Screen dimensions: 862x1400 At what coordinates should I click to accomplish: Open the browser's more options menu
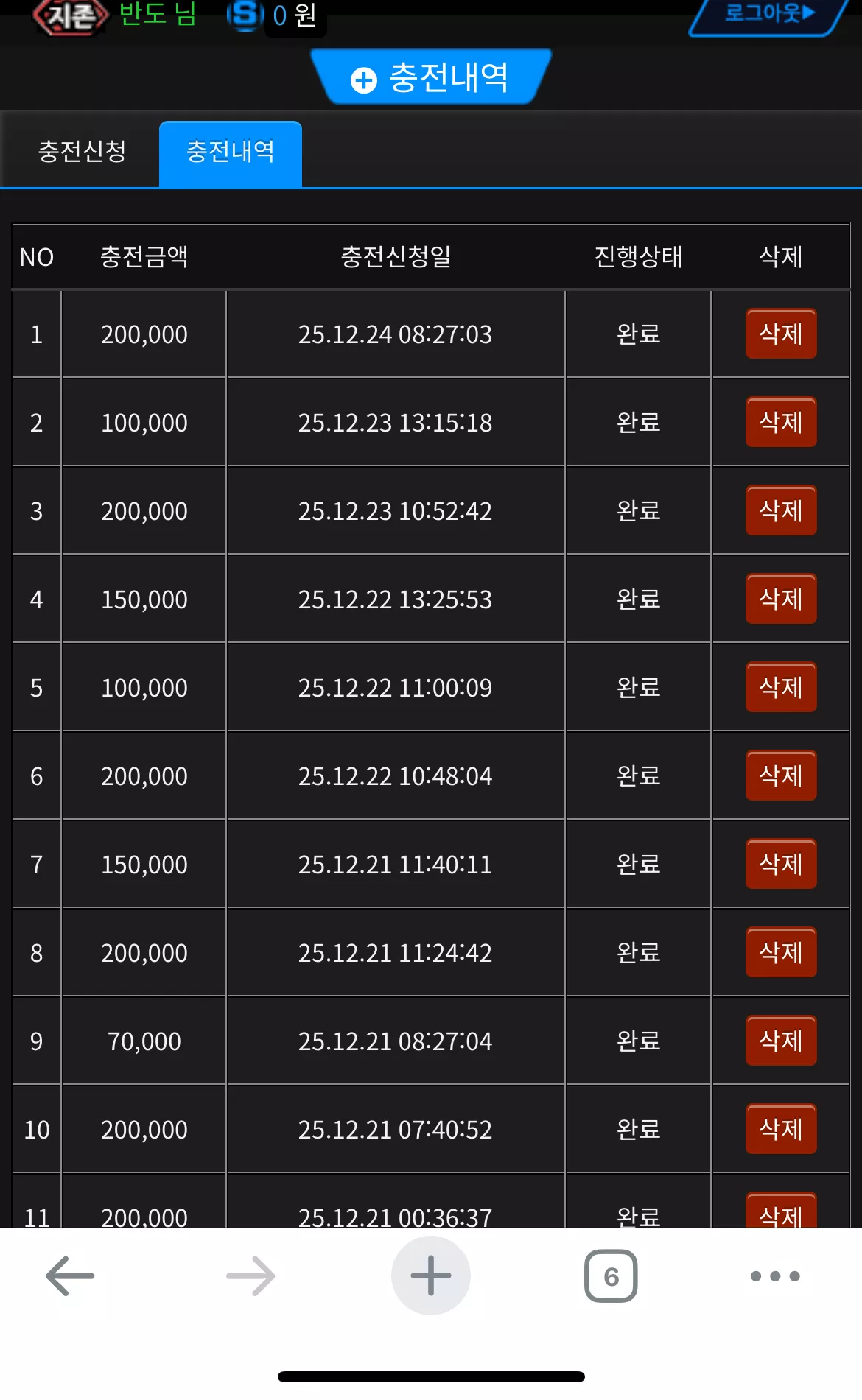775,1276
